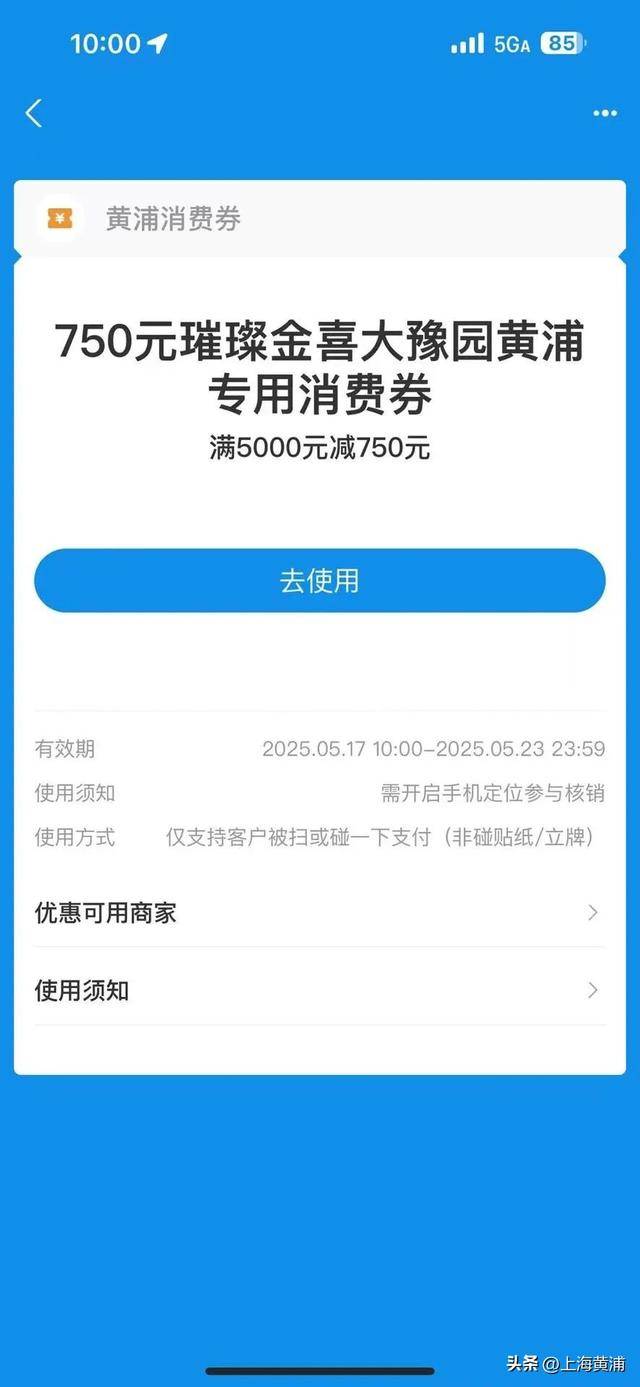Image resolution: width=640 pixels, height=1387 pixels.
Task: Open the three-dot overflow menu
Action: (x=605, y=114)
